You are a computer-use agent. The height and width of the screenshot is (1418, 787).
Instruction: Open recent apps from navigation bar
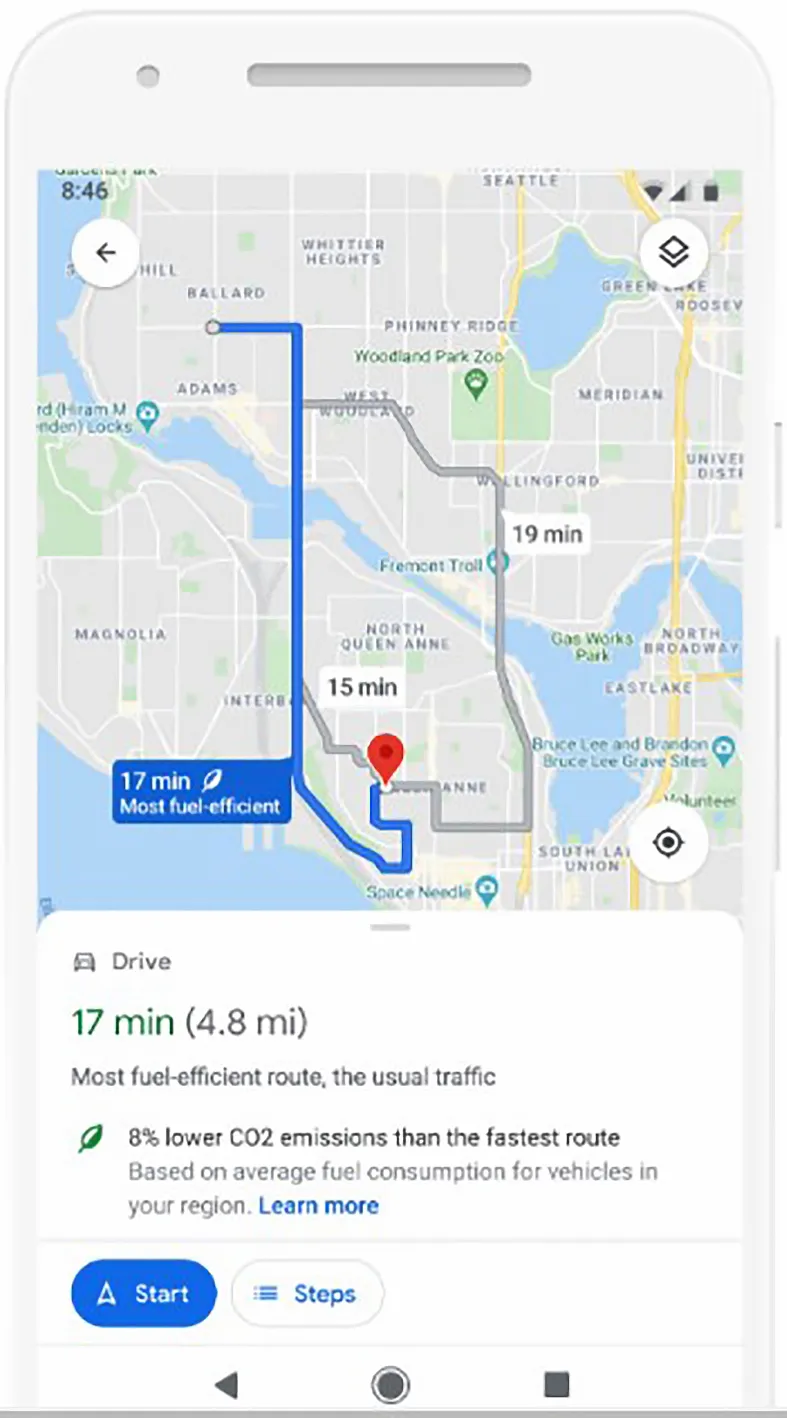pos(556,1384)
